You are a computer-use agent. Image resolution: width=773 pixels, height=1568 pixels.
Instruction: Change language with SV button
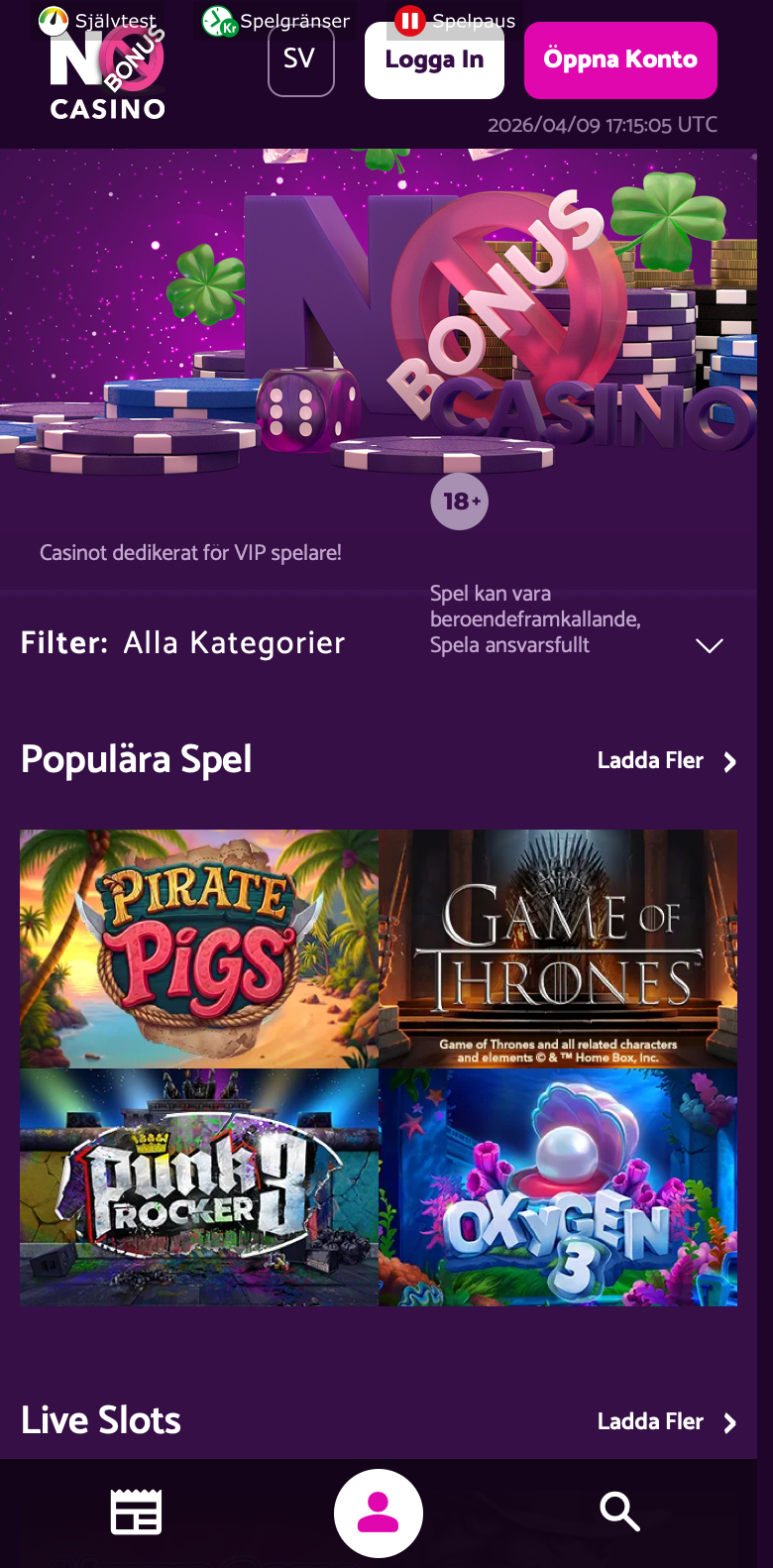coord(301,59)
